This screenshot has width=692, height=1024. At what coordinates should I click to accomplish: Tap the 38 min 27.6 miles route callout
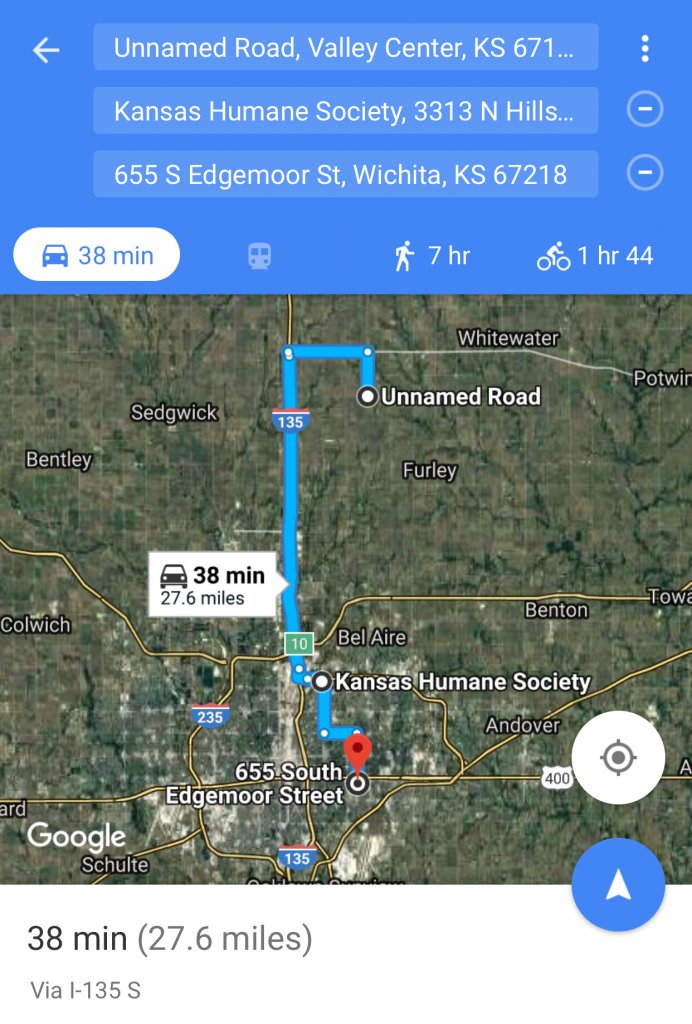pos(214,585)
